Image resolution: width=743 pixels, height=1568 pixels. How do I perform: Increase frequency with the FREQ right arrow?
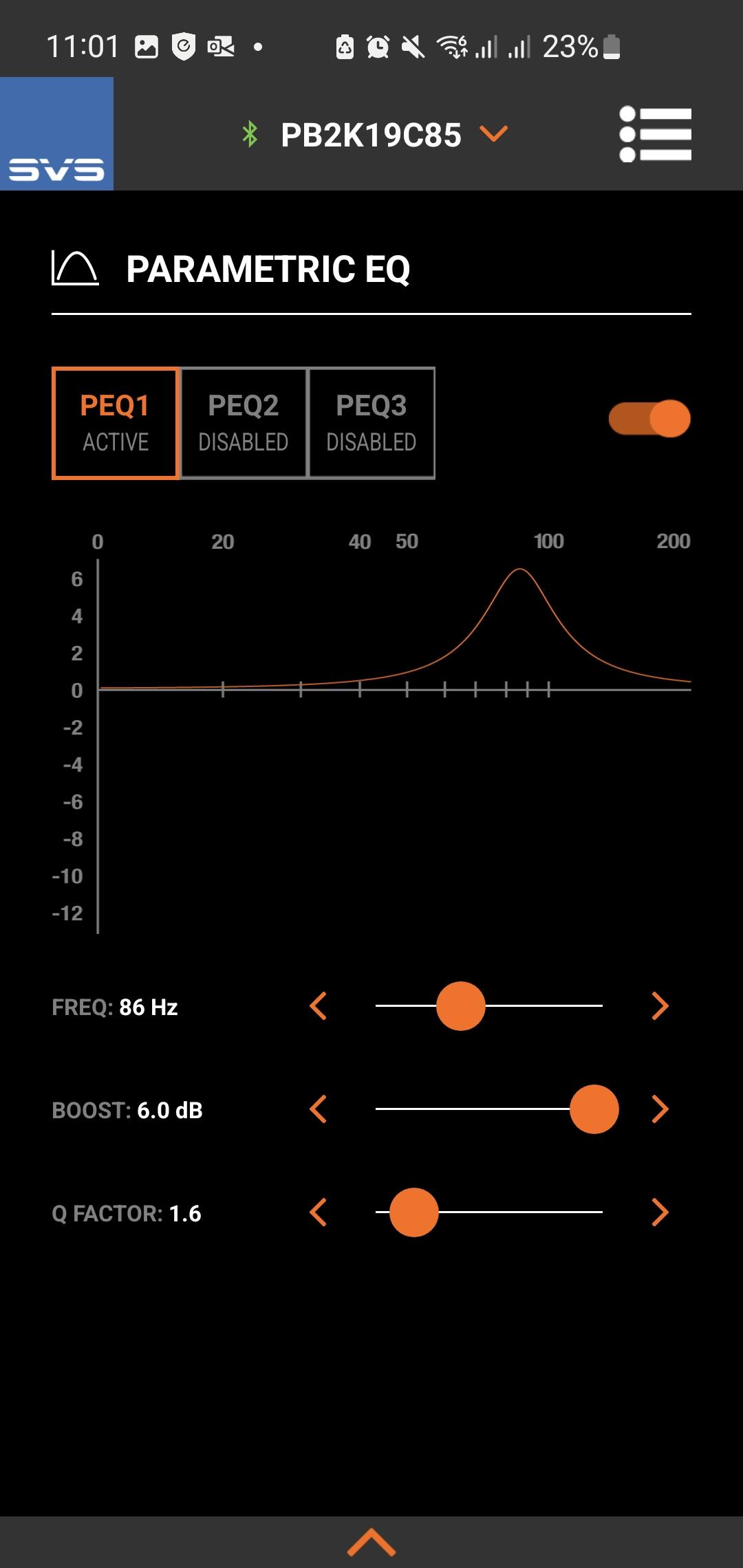[660, 1006]
